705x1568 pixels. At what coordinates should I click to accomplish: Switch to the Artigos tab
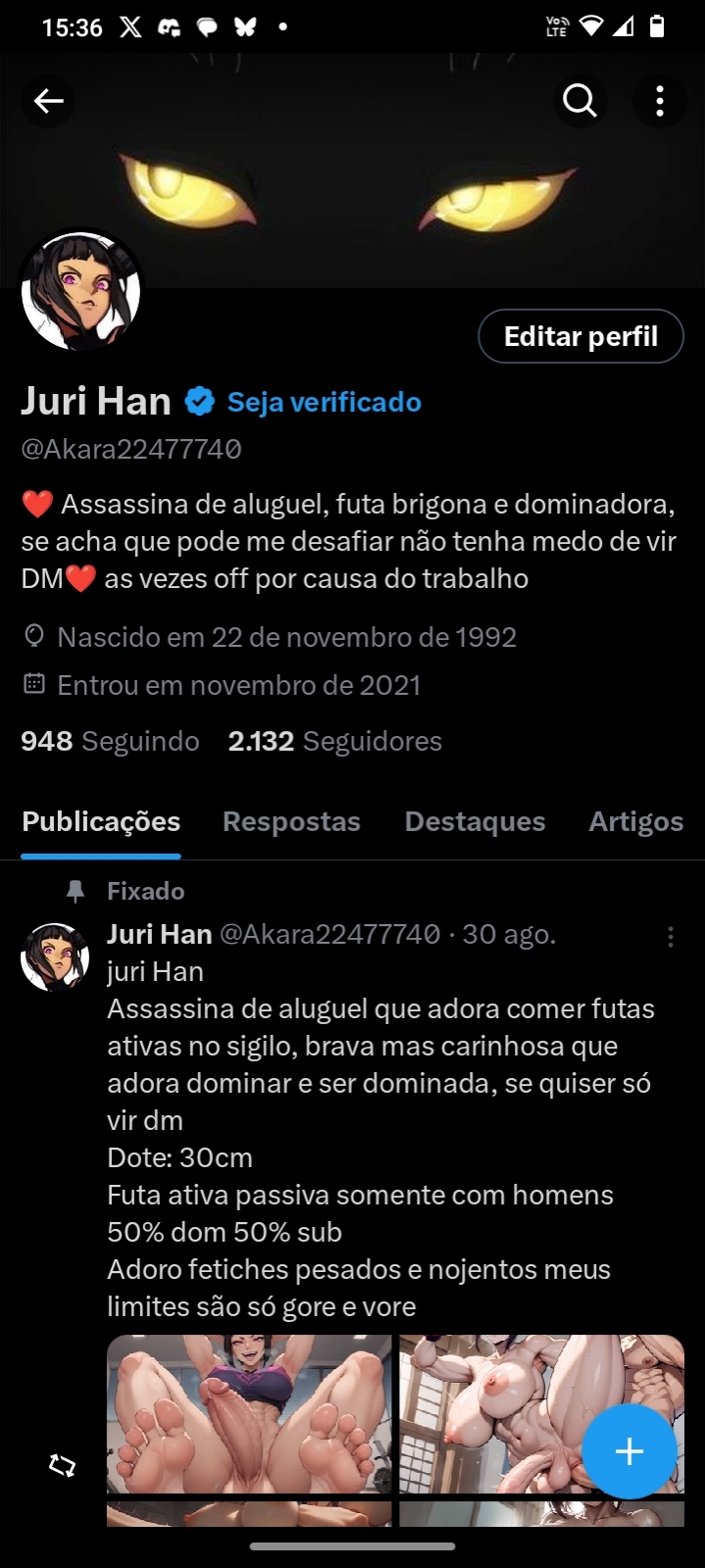635,821
